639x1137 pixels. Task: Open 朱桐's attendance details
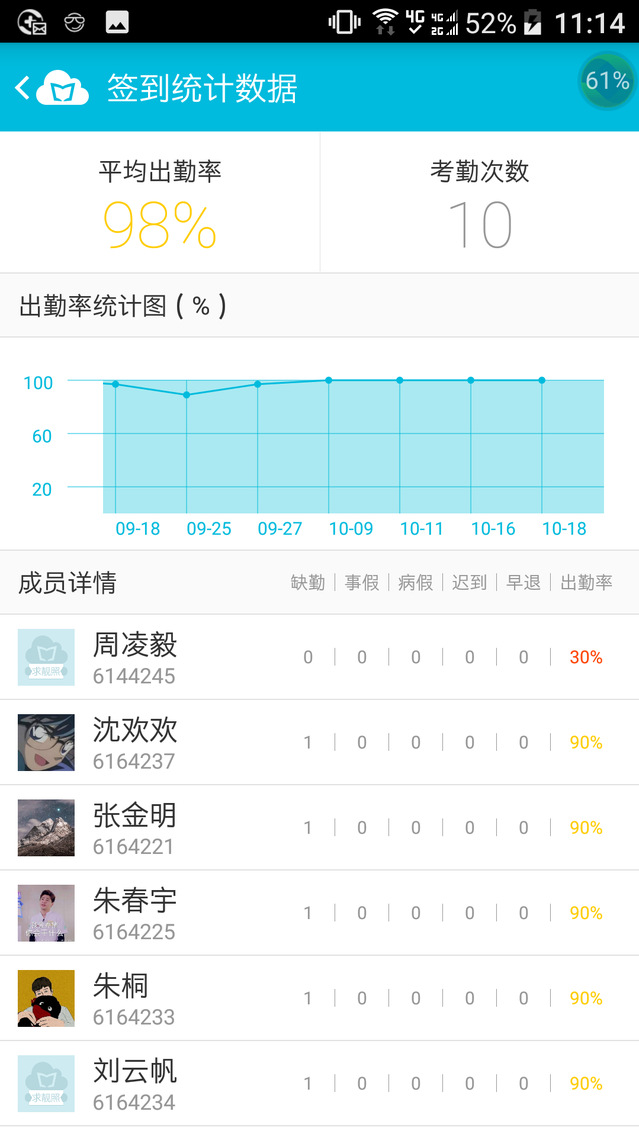click(319, 998)
